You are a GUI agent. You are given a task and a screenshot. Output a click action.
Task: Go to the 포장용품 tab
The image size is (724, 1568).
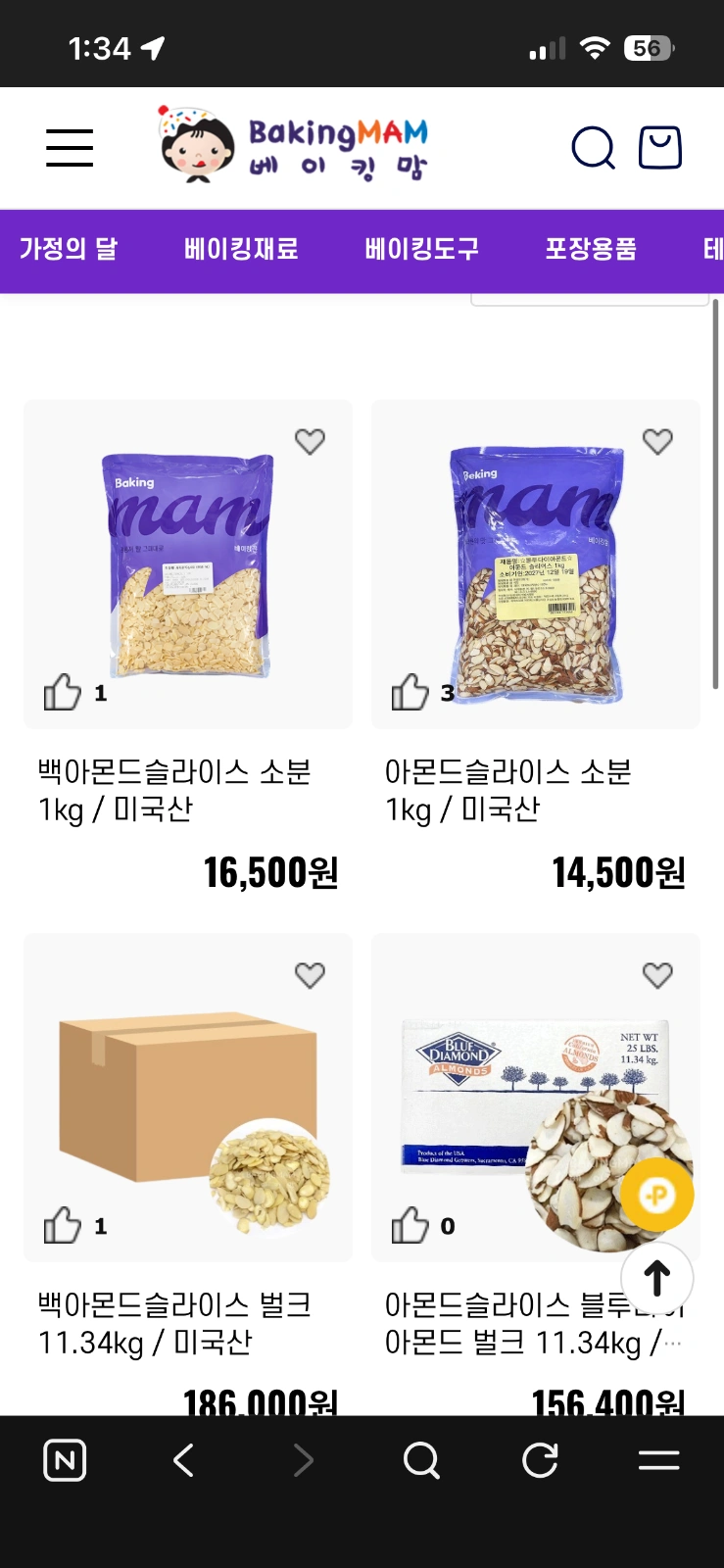591,249
